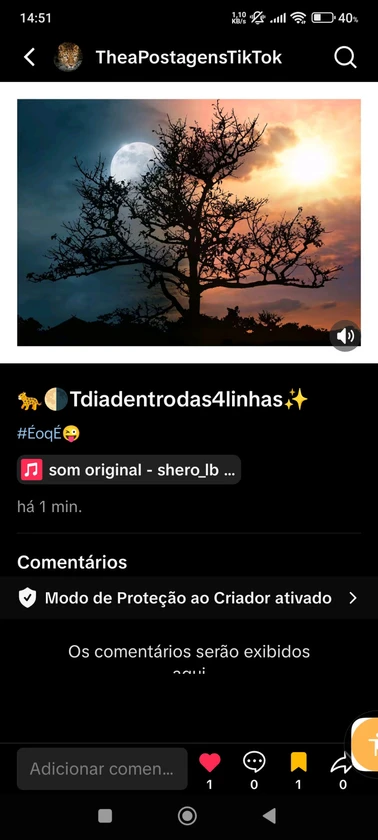Tap the orange floating accessibility button
This screenshot has width=378, height=840.
tap(366, 744)
